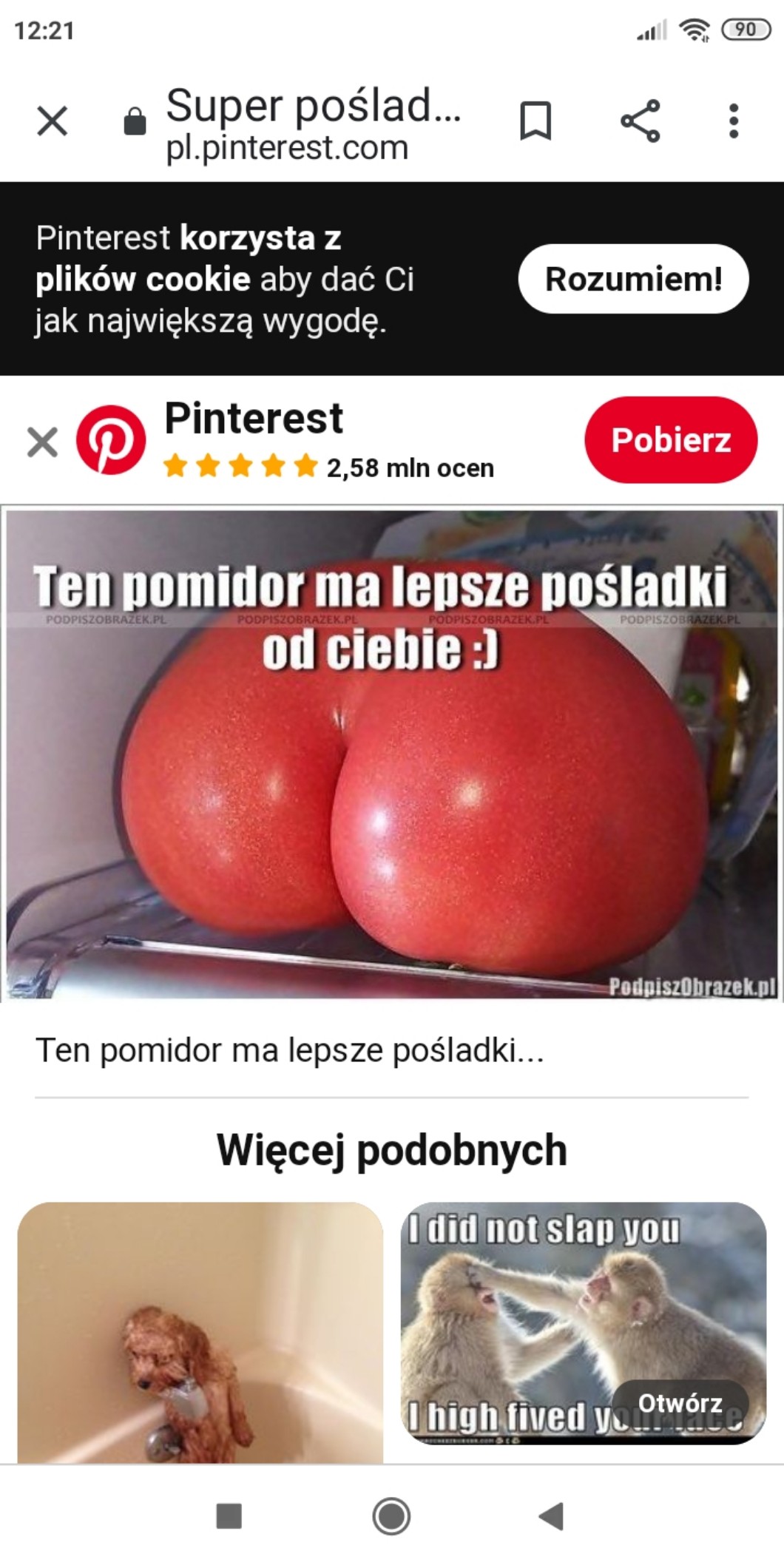
Task: Accept cookies with Rozumiem! button
Action: click(633, 279)
